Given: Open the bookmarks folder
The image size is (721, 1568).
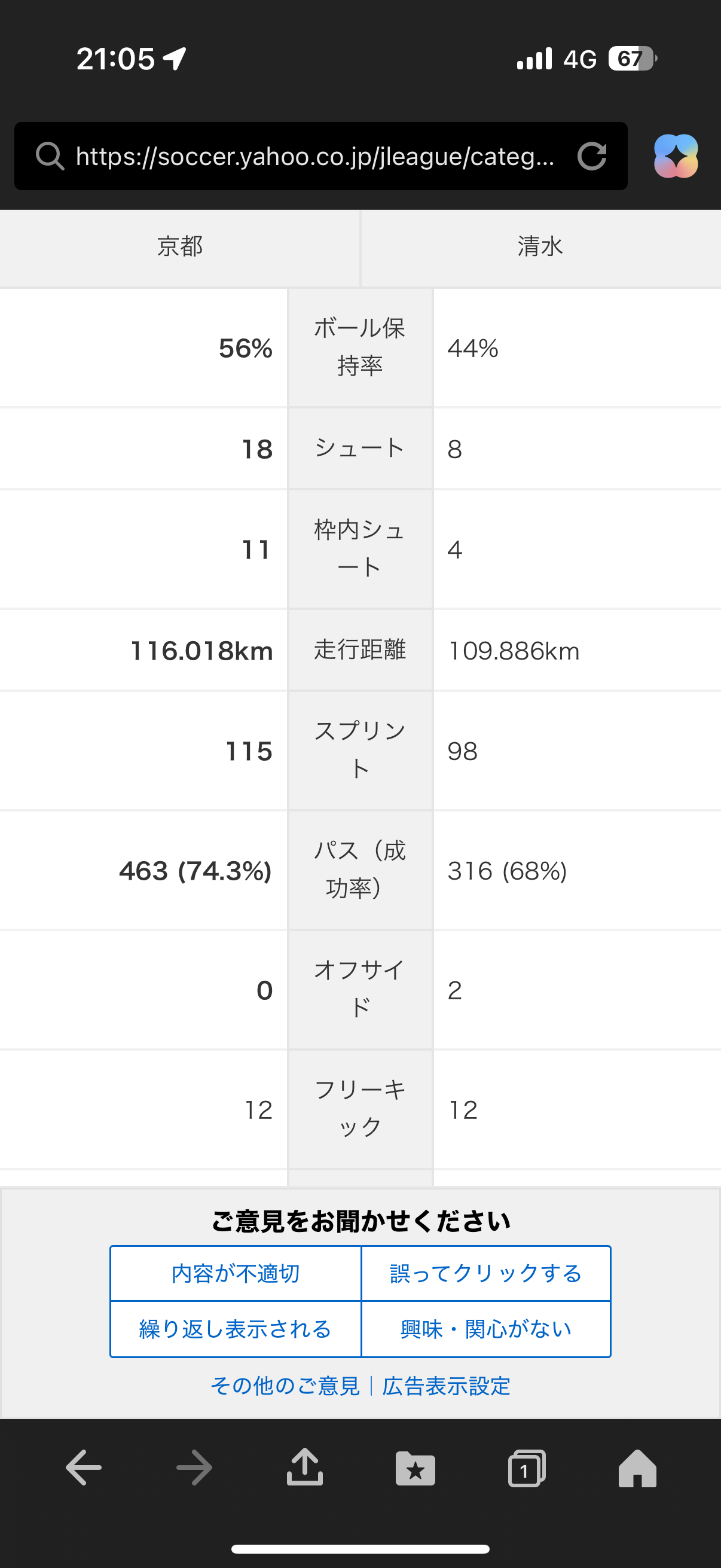Looking at the screenshot, I should coord(415,1468).
